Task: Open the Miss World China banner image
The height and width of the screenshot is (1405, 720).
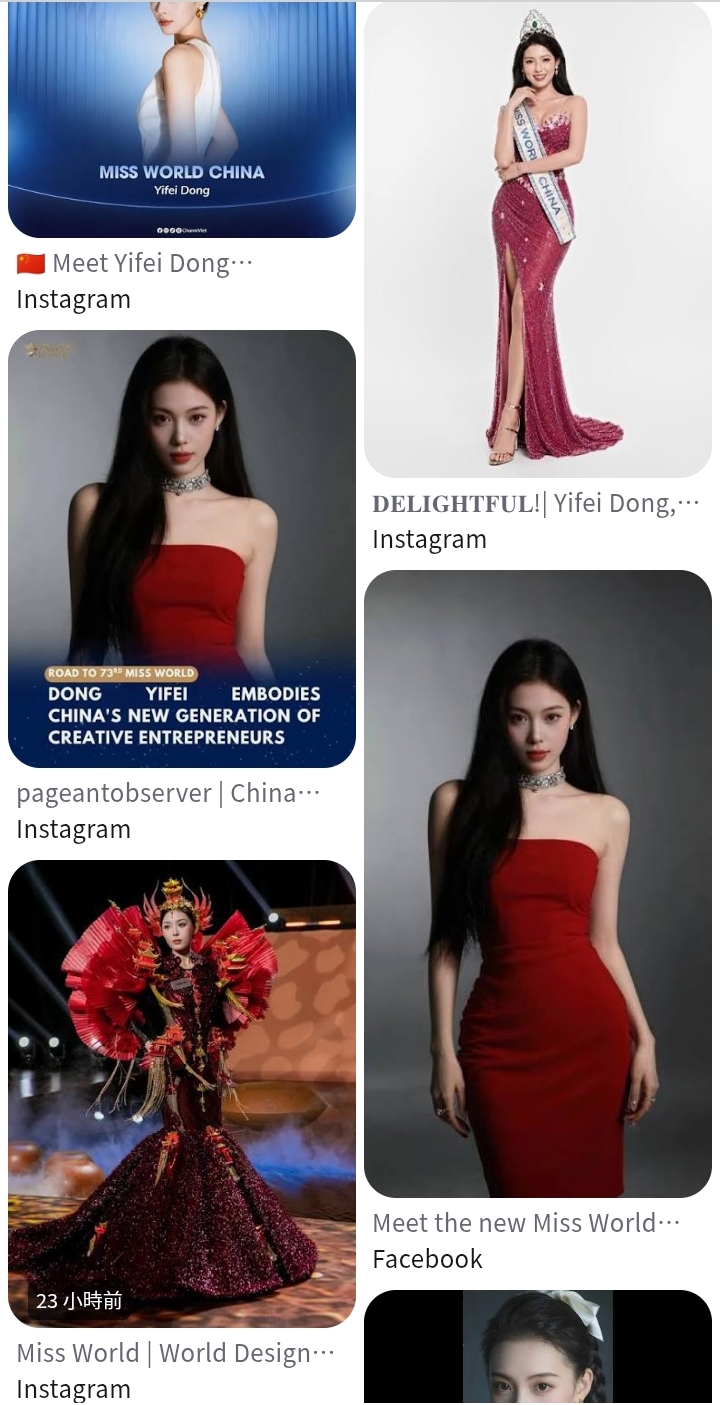Action: tap(182, 119)
